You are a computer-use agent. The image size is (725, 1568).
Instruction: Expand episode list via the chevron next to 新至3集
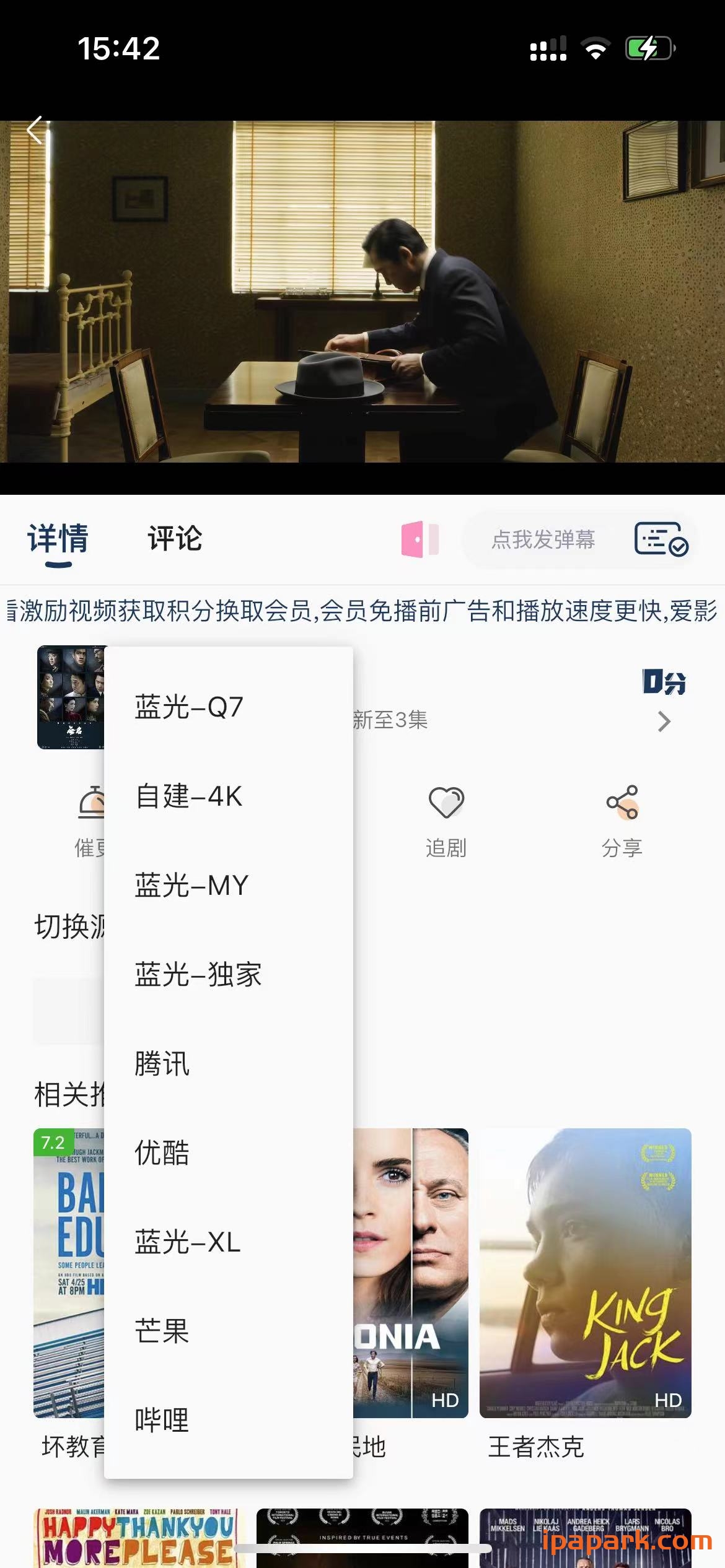[664, 721]
